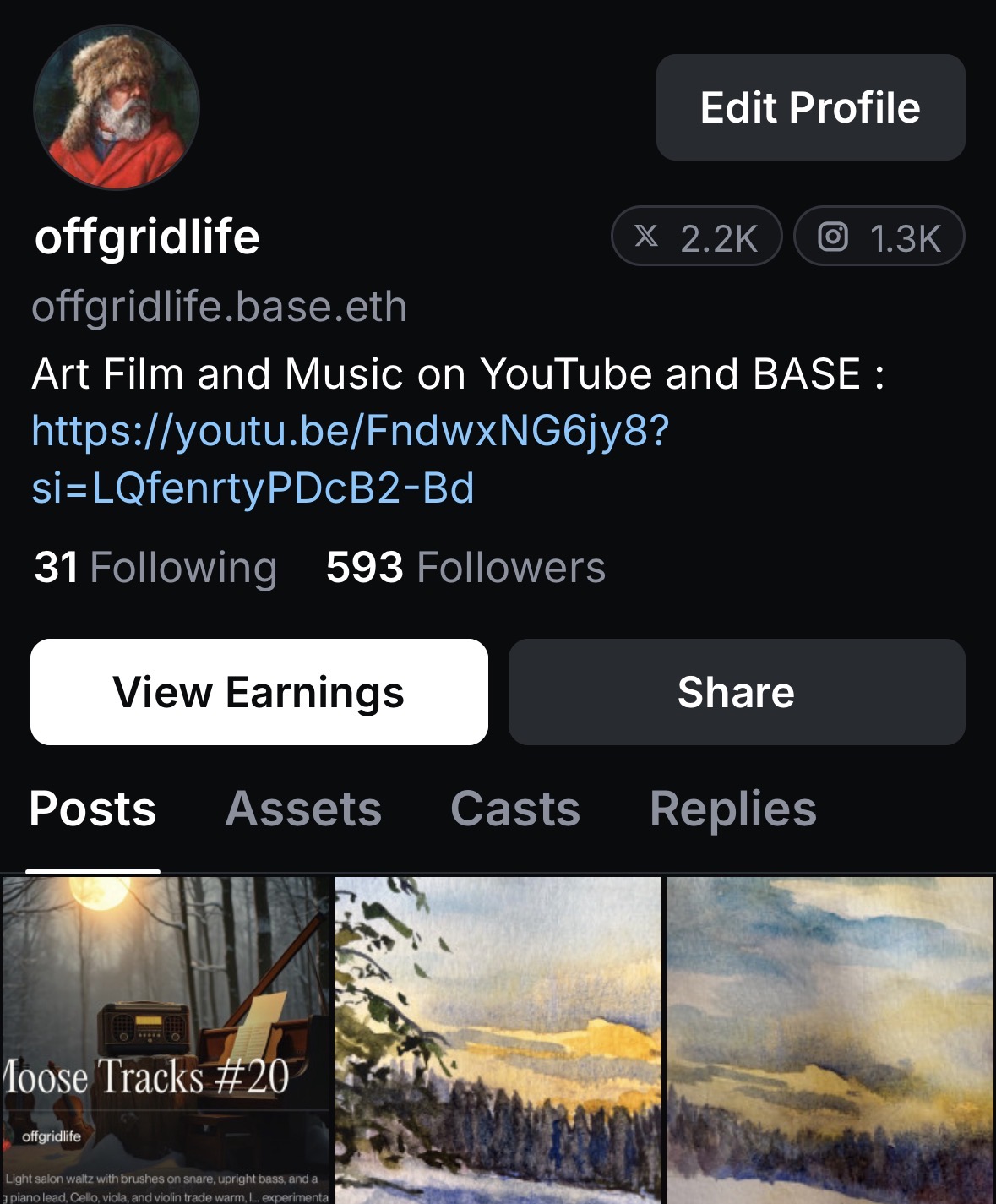Switch to the Replies tab
The height and width of the screenshot is (1204, 996).
coord(732,809)
